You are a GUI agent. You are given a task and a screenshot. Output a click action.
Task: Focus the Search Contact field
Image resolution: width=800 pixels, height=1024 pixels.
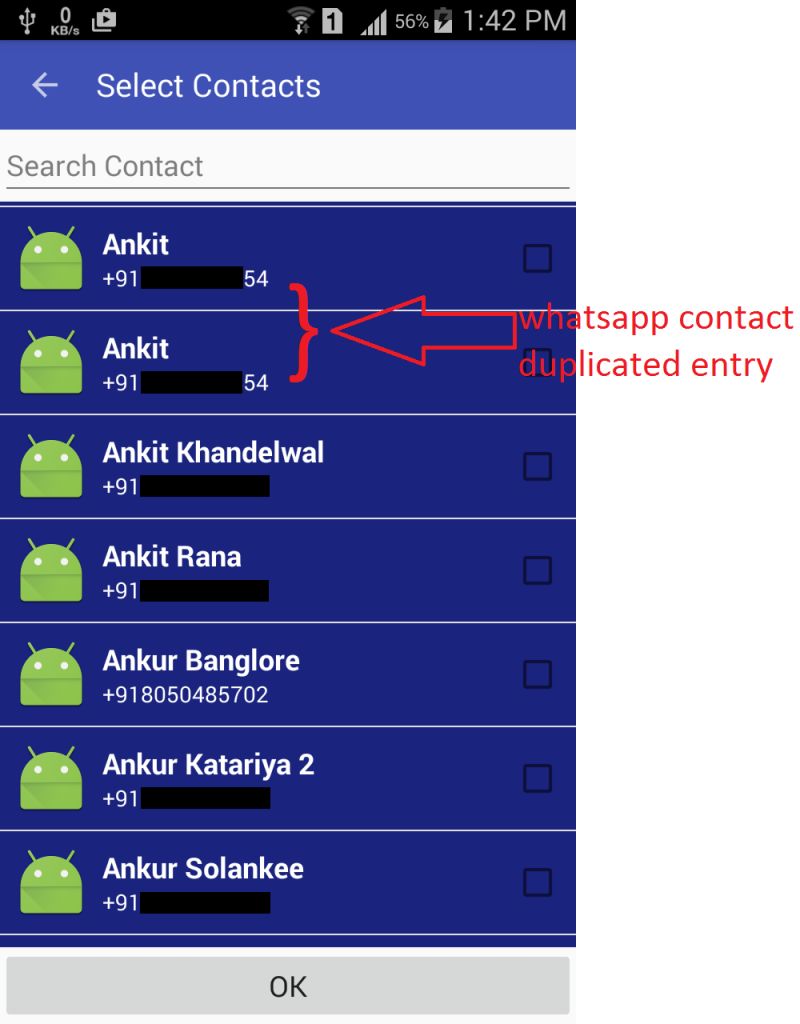(x=287, y=166)
